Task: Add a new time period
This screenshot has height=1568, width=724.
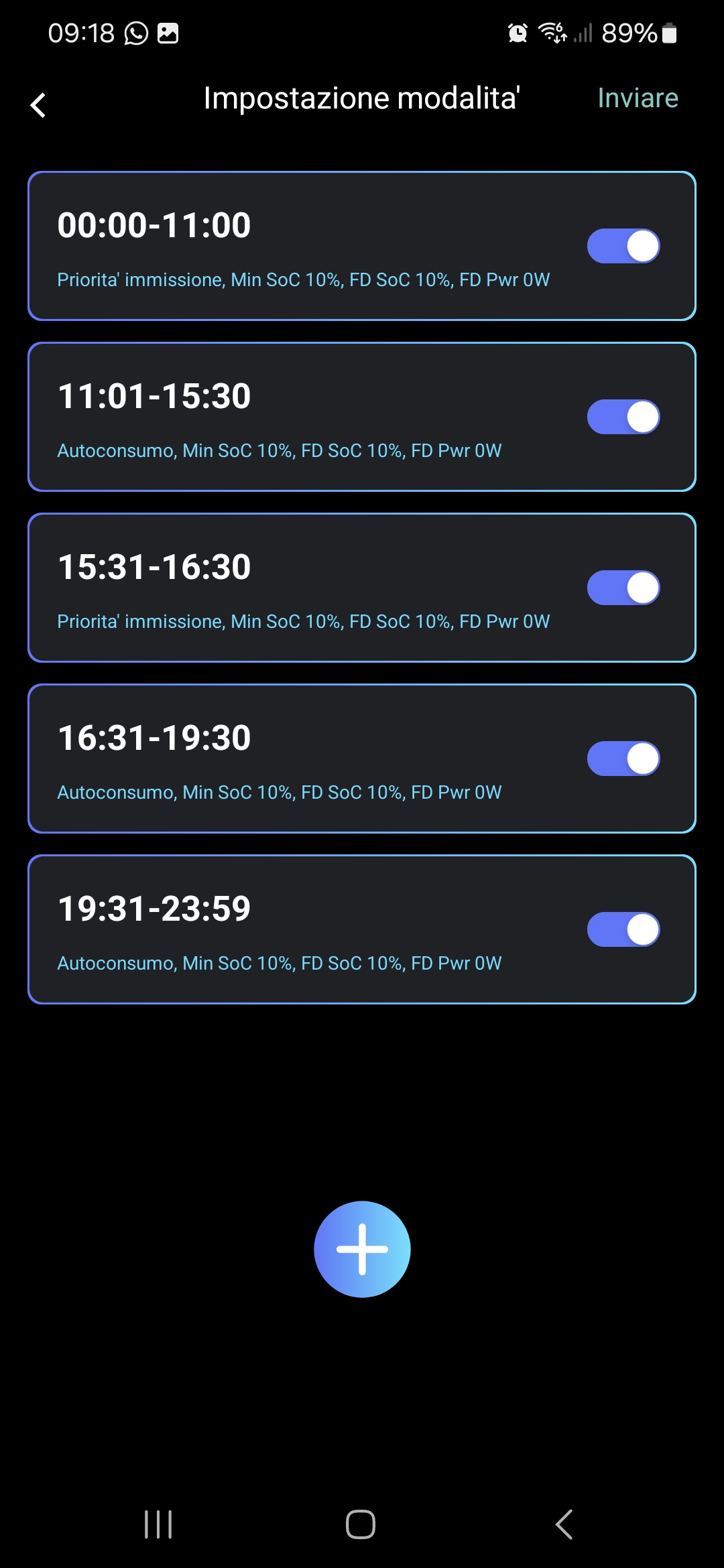Action: pos(362,1249)
